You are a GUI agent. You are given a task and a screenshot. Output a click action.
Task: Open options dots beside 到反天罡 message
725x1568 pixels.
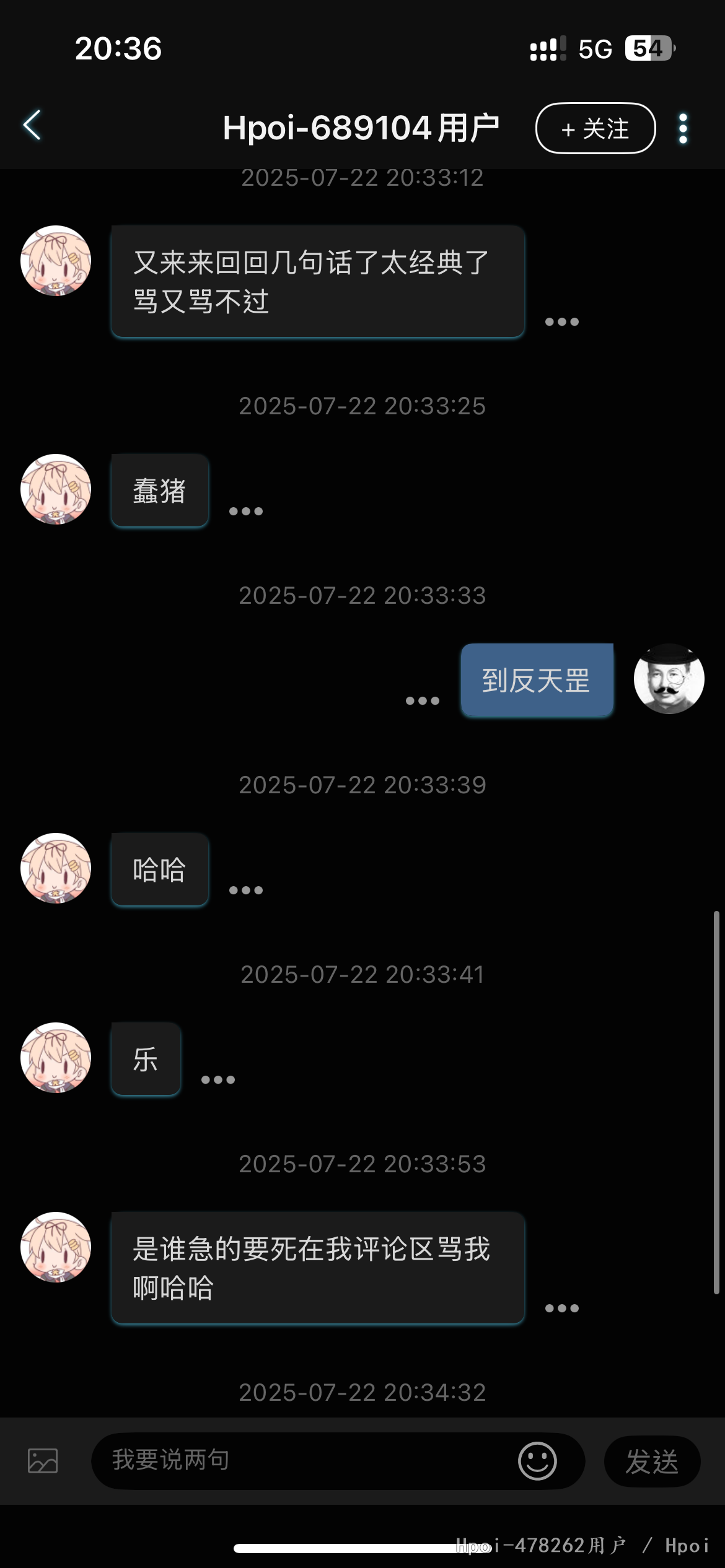point(422,701)
